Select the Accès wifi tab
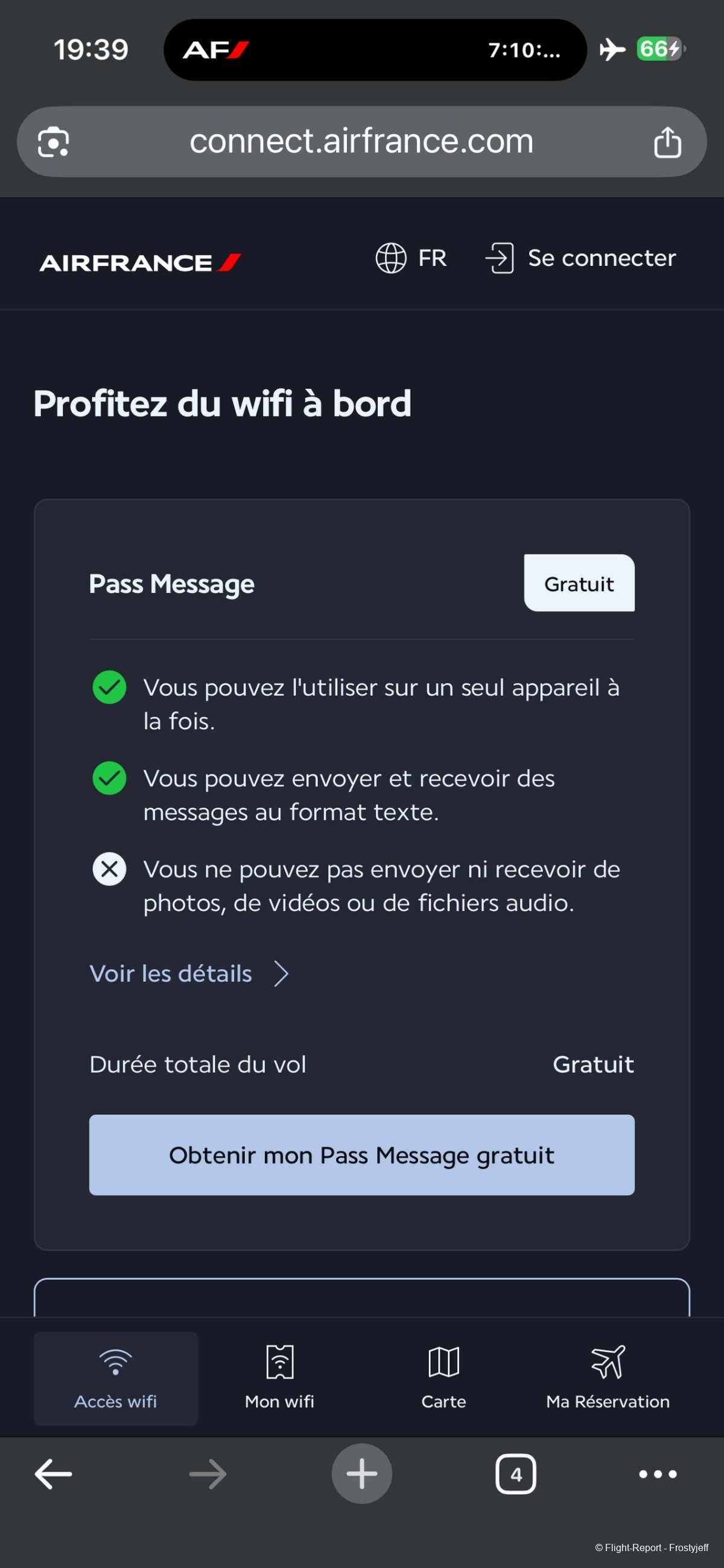Viewport: 724px width, 1568px height. 116,1378
